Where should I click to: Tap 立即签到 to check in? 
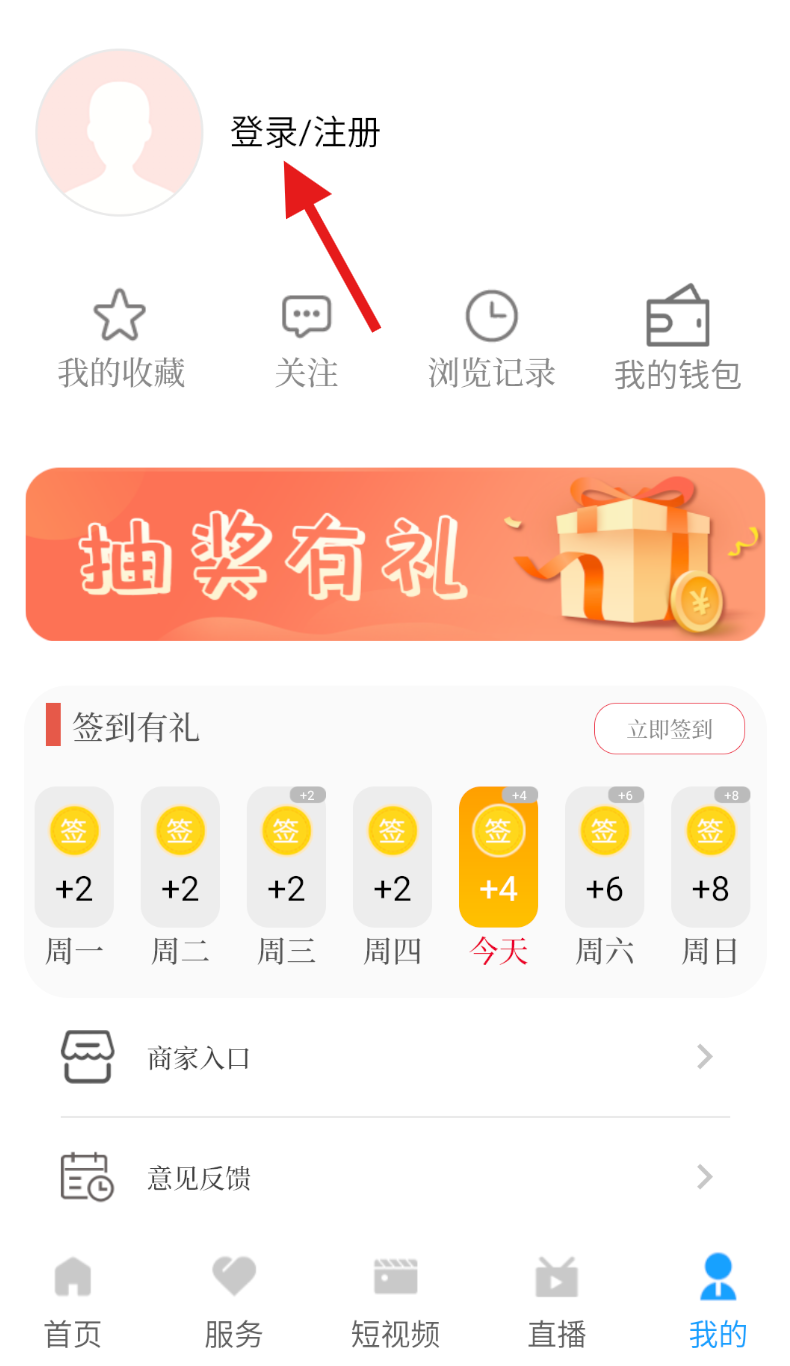669,729
